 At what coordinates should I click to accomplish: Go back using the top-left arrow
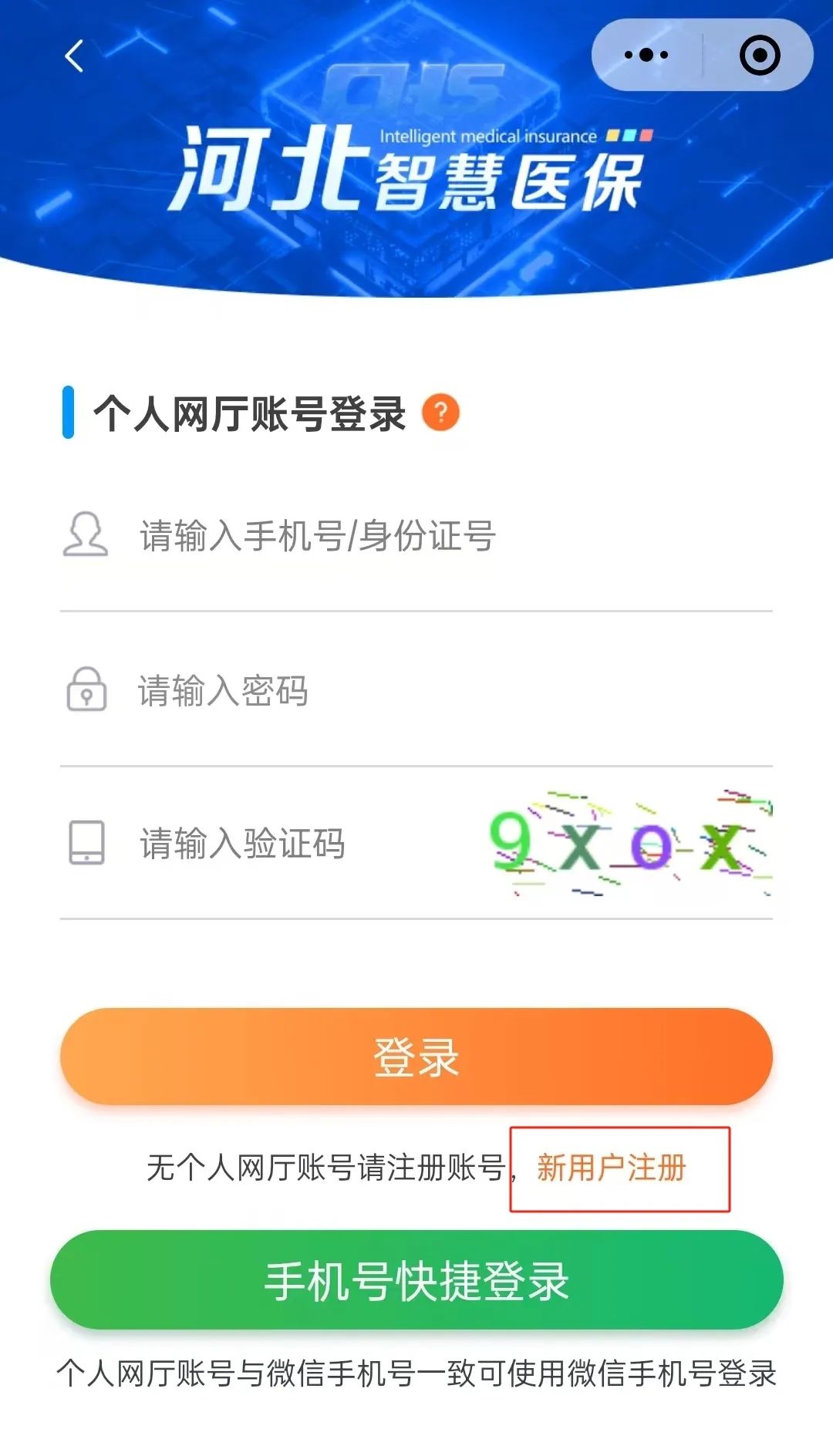[74, 56]
